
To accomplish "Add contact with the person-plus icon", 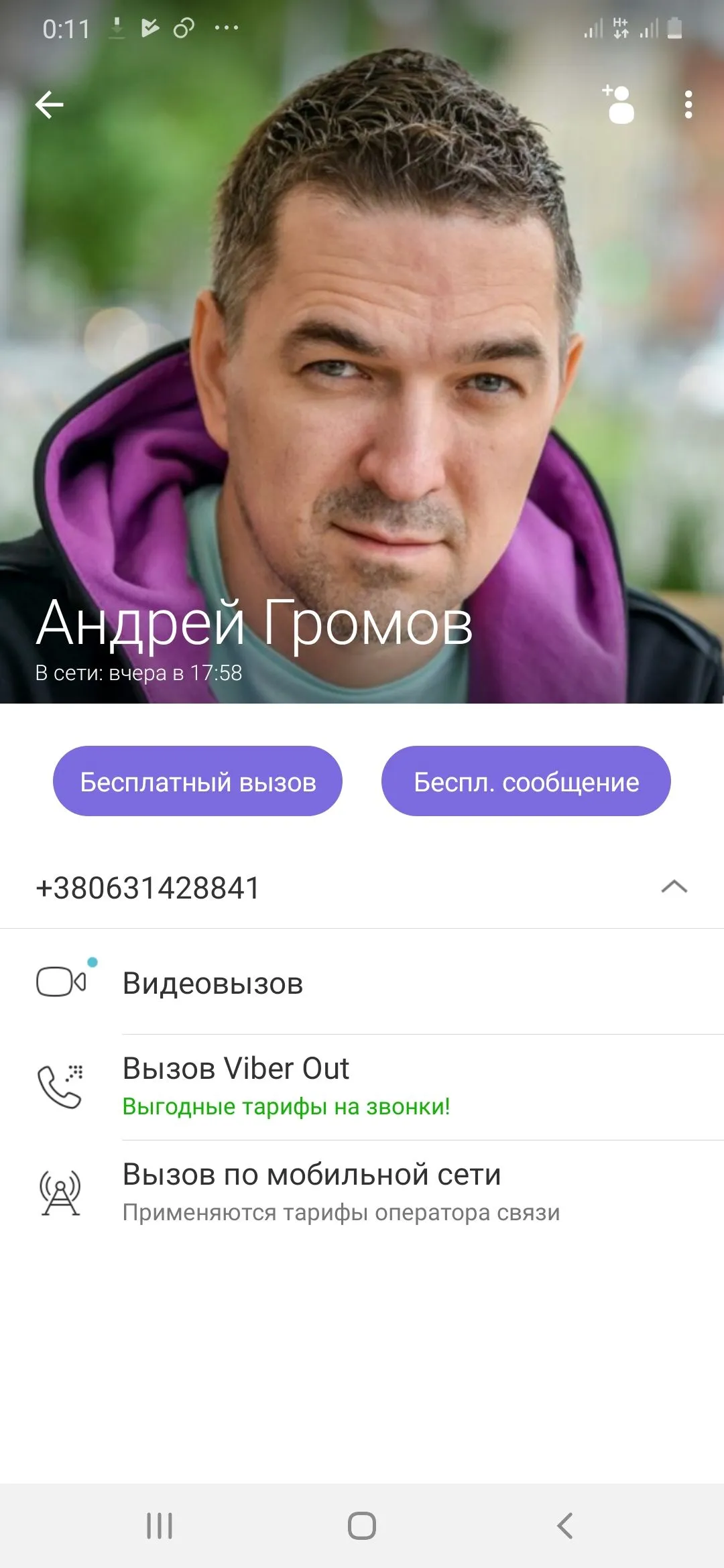I will coord(619,105).
